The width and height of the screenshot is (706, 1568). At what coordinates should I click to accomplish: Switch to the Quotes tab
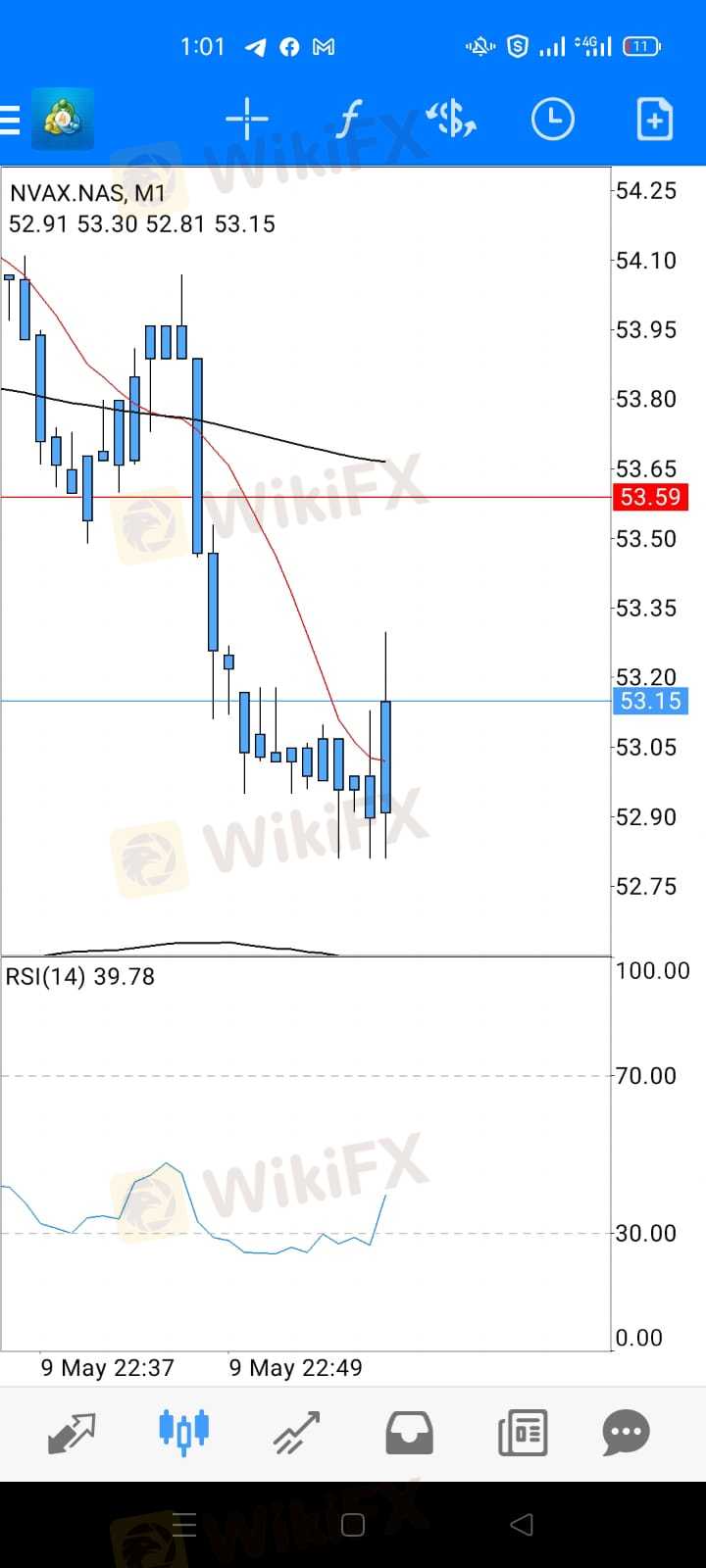coord(71,1434)
